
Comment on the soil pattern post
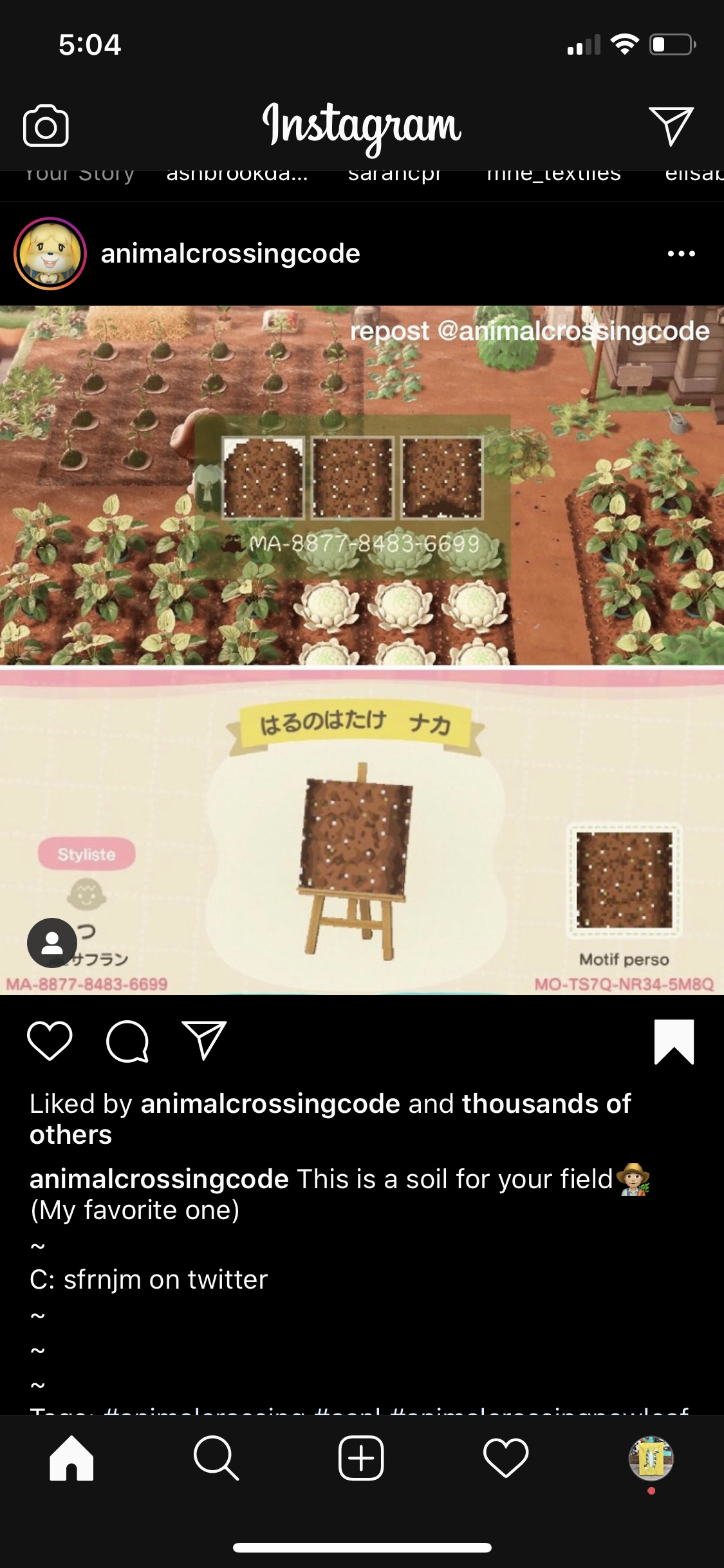pos(127,1041)
